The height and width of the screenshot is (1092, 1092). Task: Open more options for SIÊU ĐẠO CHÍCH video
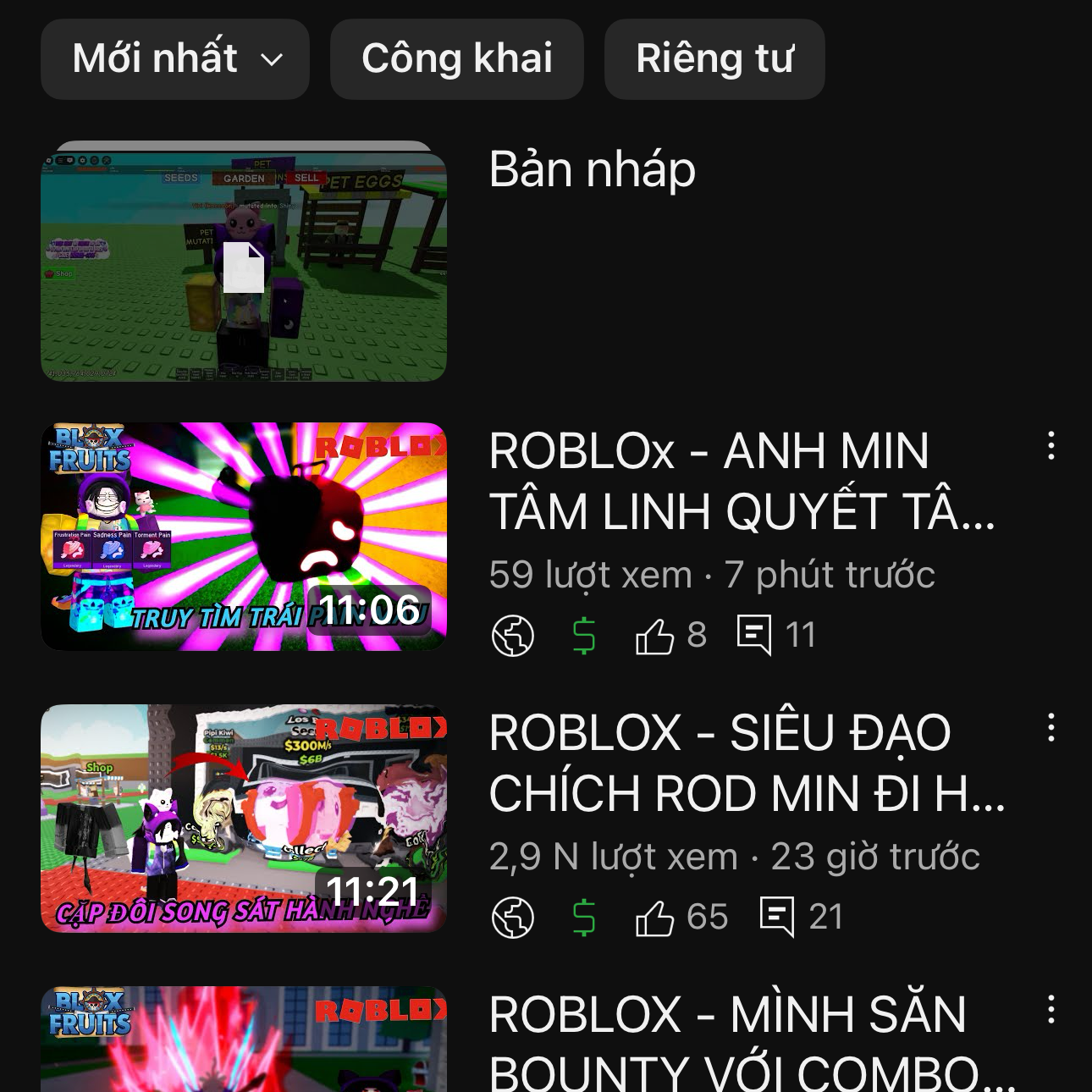point(1051,727)
